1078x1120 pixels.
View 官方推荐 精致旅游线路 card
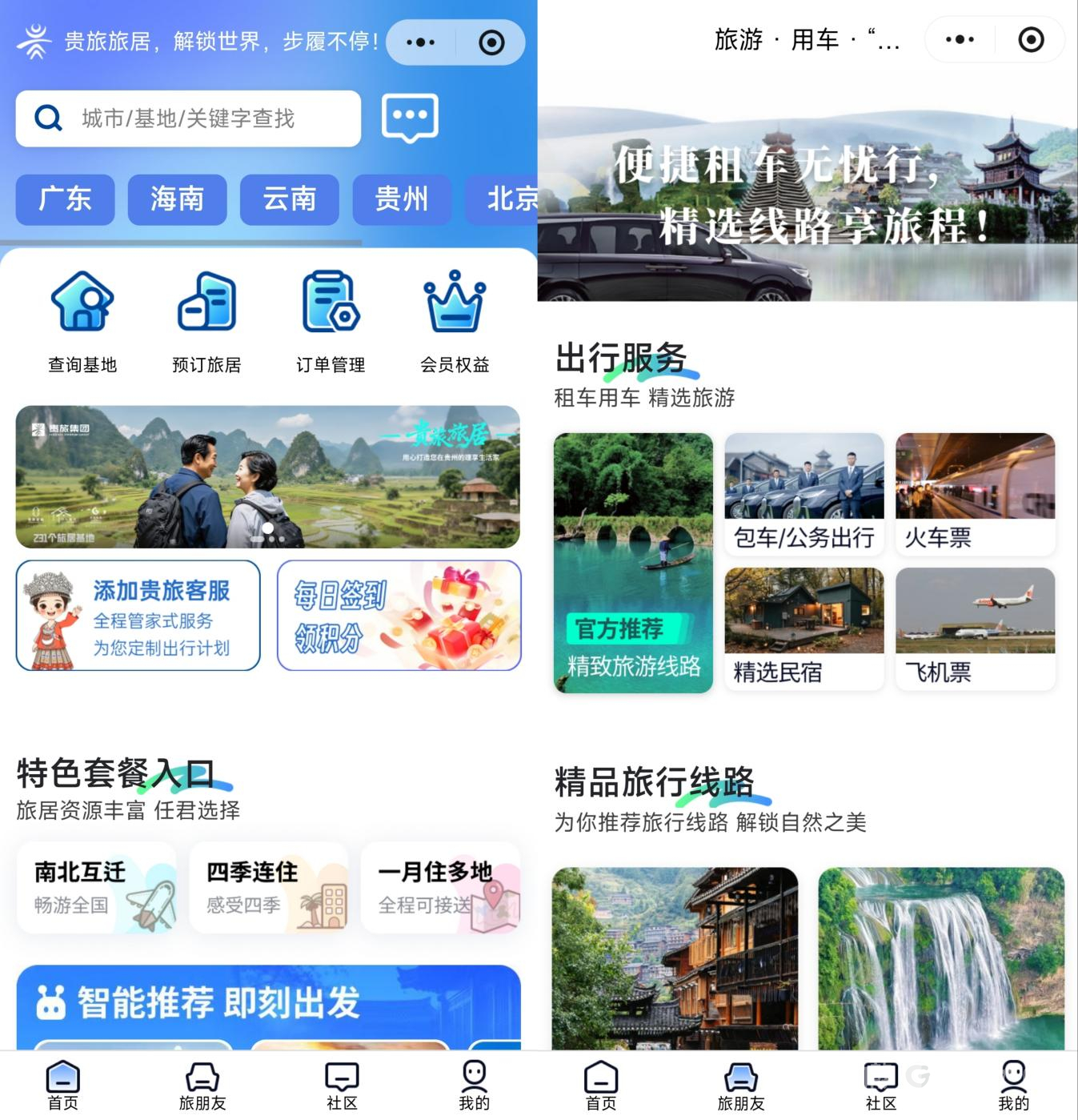coord(633,563)
